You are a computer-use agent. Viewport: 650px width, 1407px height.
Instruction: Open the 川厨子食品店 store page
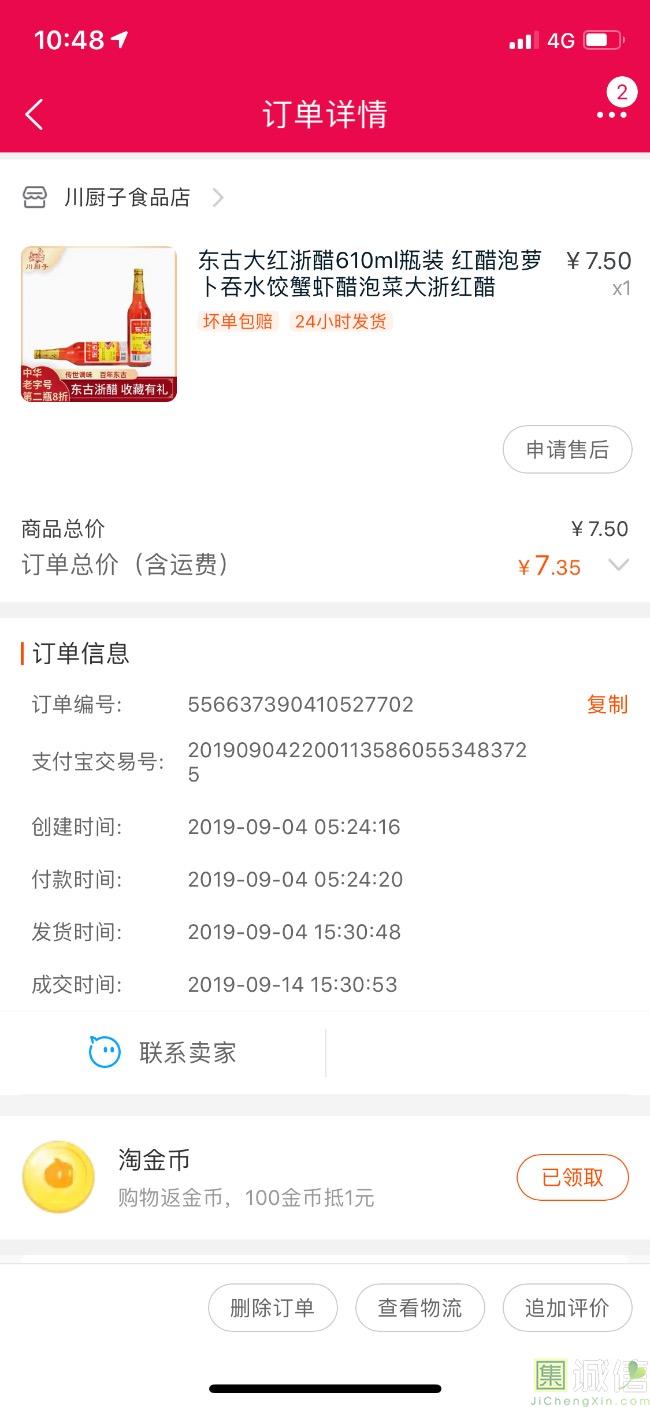[x=127, y=198]
